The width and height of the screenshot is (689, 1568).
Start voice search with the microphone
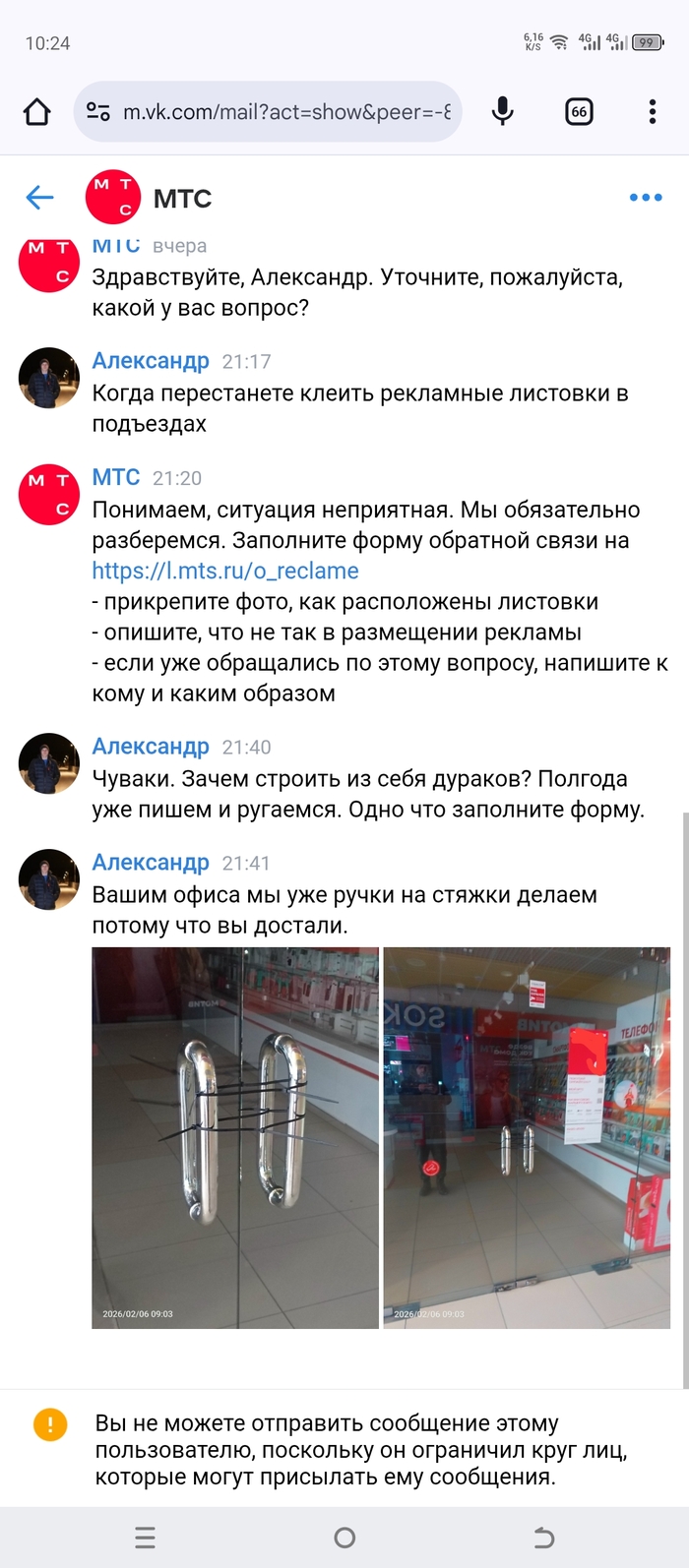click(503, 112)
